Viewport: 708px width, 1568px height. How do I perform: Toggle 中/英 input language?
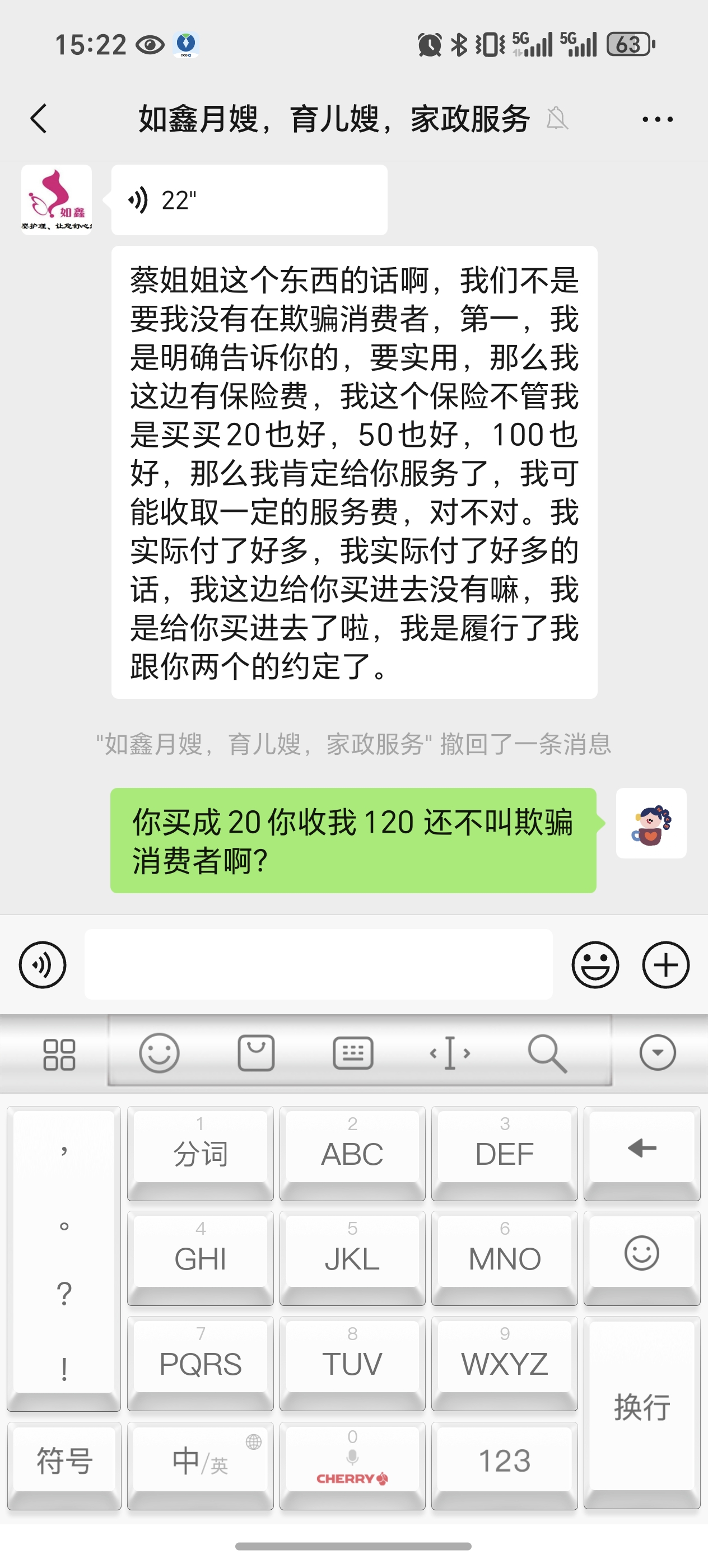tap(201, 1461)
